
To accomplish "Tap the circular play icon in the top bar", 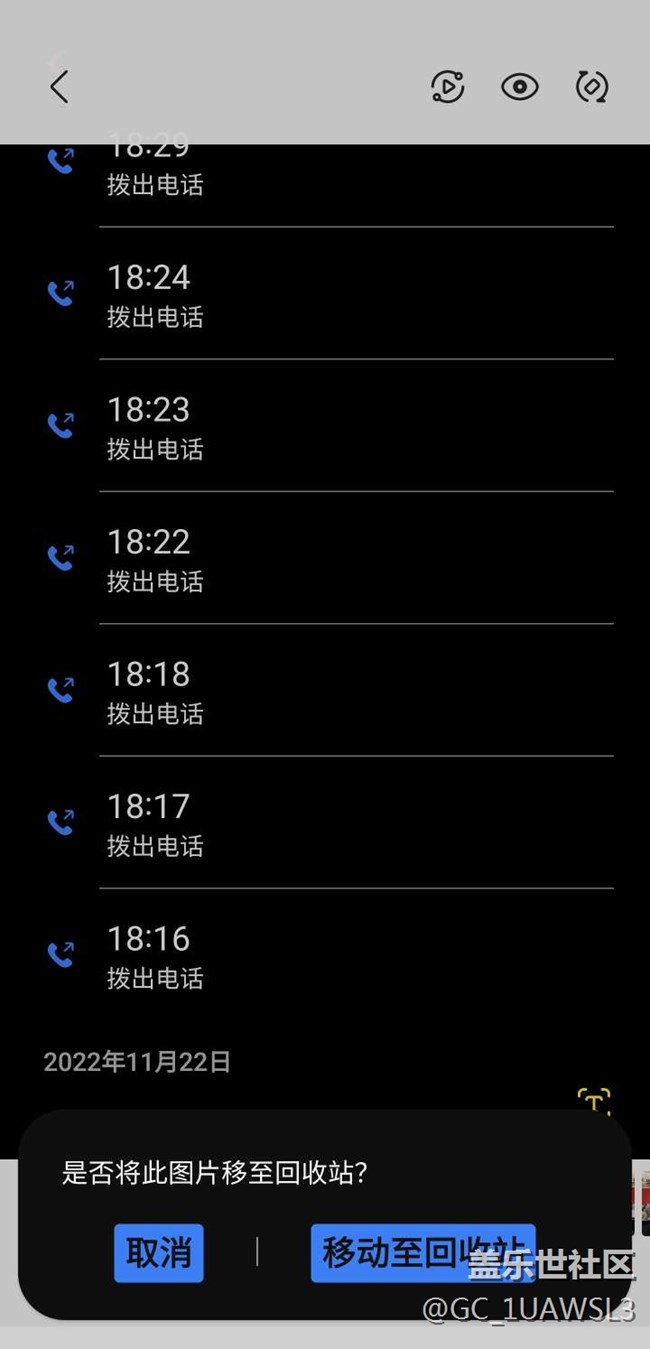I will coord(447,88).
